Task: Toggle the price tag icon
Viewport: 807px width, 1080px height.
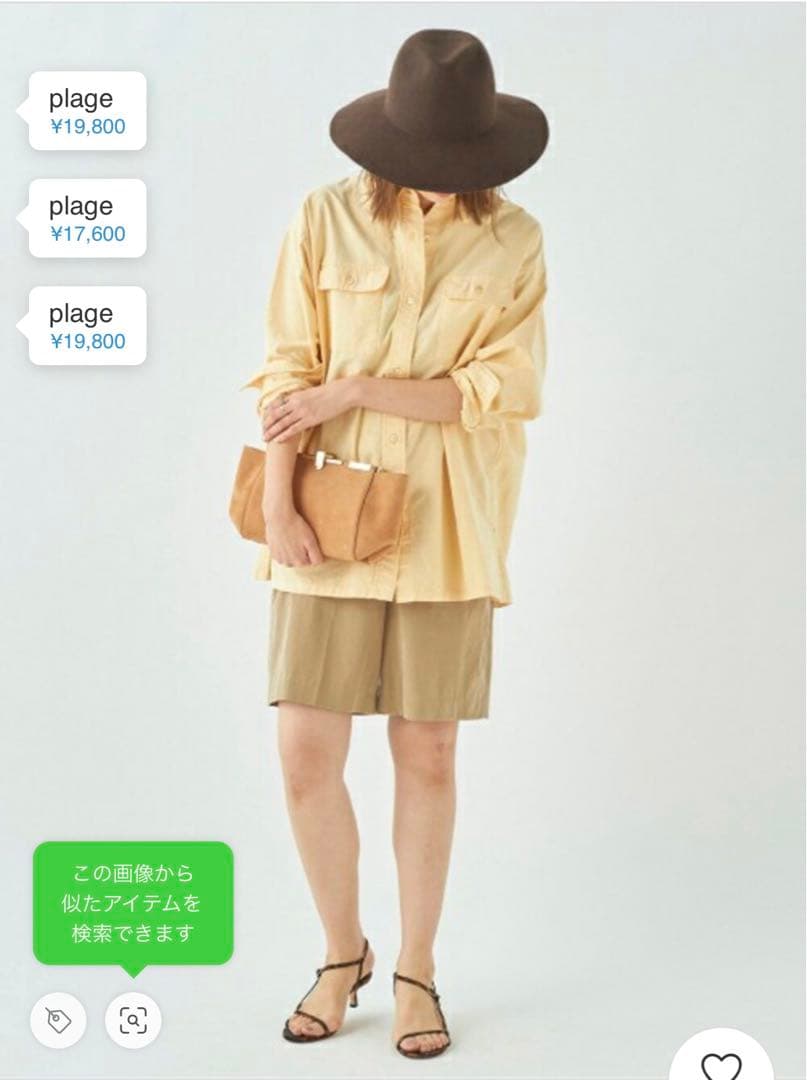Action: point(58,1020)
